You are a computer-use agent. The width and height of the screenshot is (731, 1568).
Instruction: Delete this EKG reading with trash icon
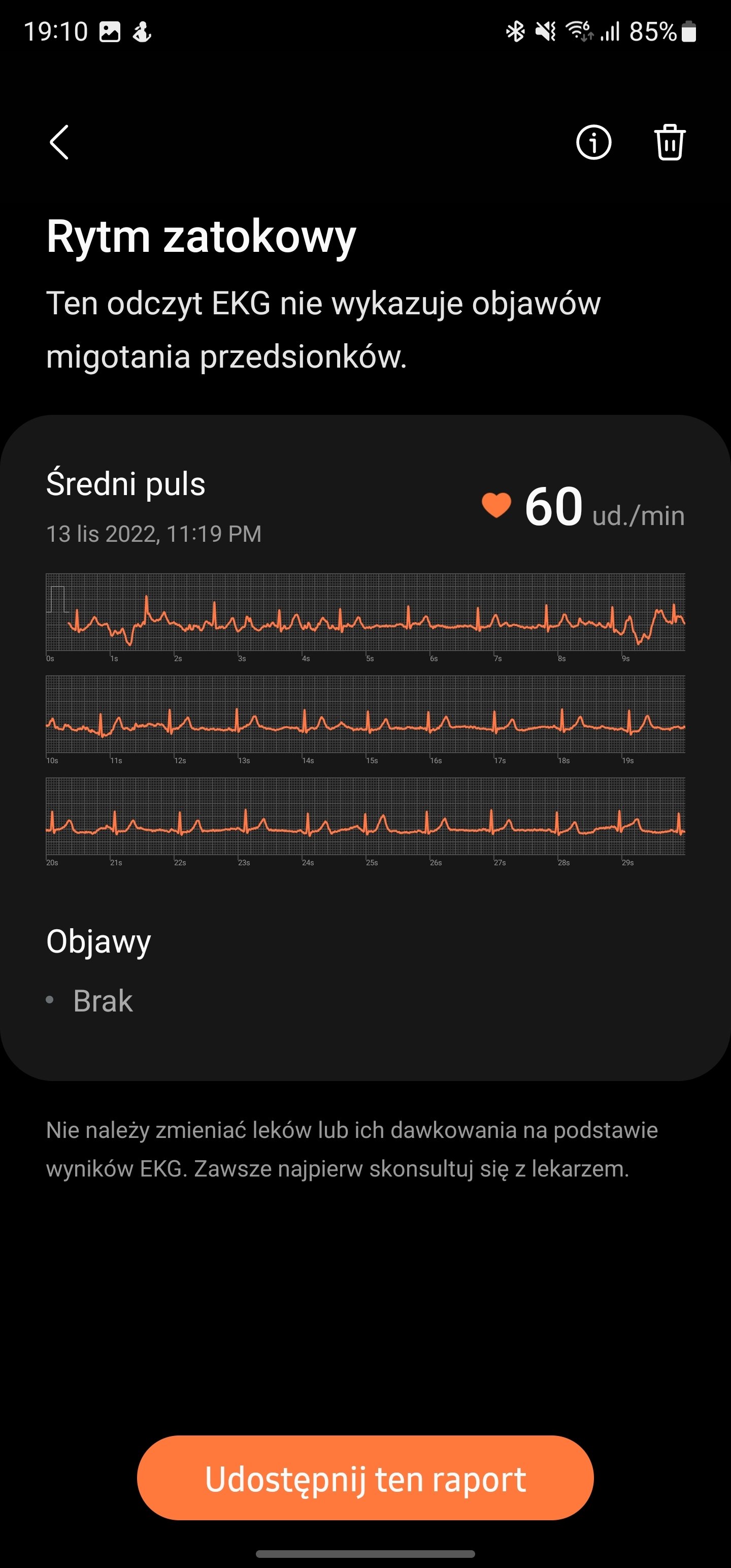(x=670, y=143)
